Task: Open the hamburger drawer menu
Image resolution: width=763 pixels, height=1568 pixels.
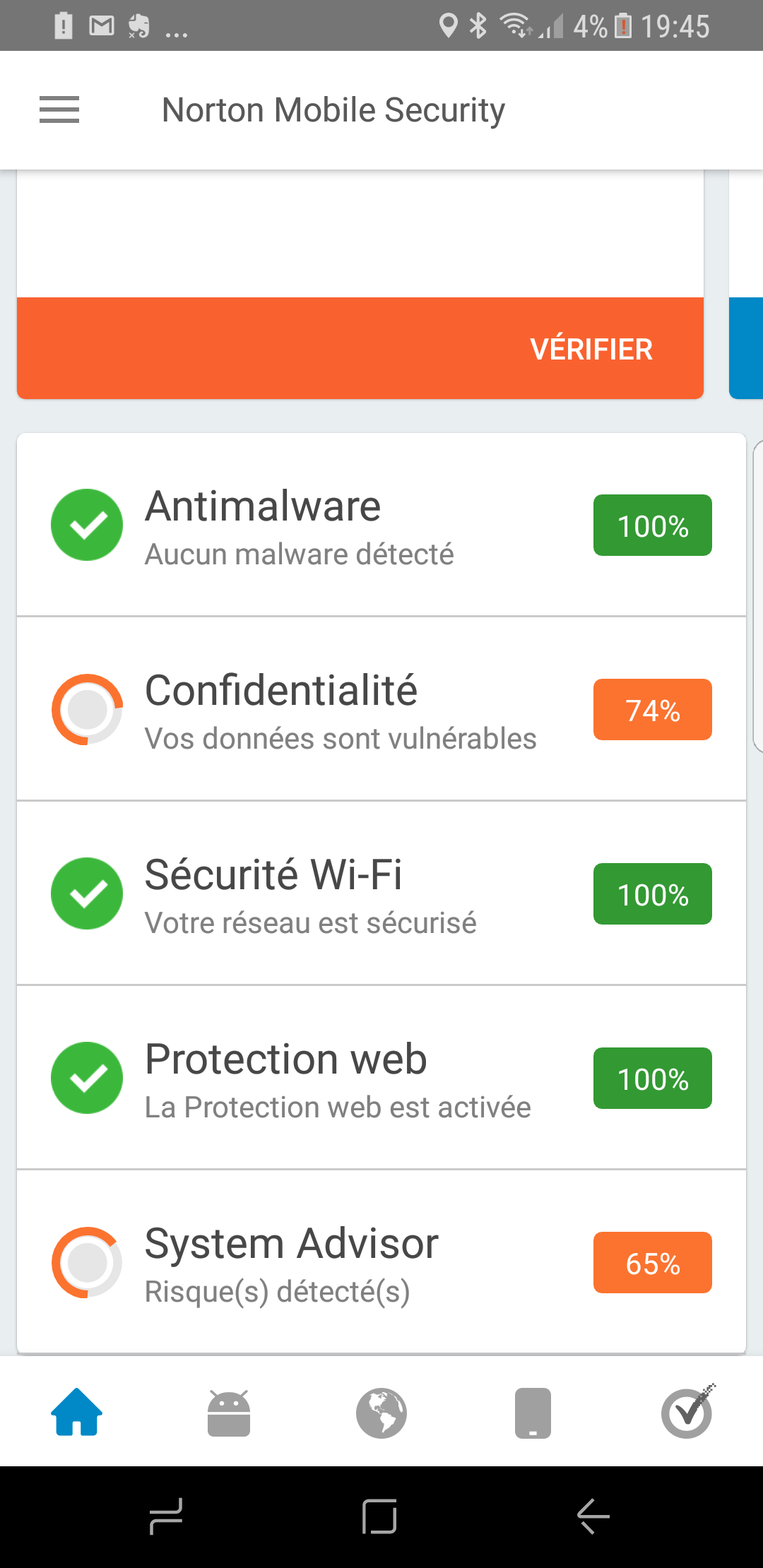Action: [x=59, y=109]
